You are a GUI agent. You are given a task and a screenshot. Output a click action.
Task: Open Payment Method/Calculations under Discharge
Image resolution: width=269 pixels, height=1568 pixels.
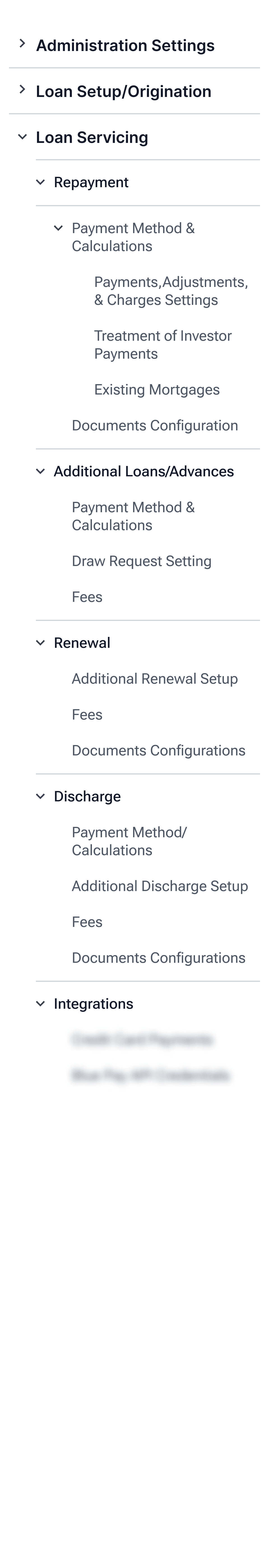tap(129, 841)
